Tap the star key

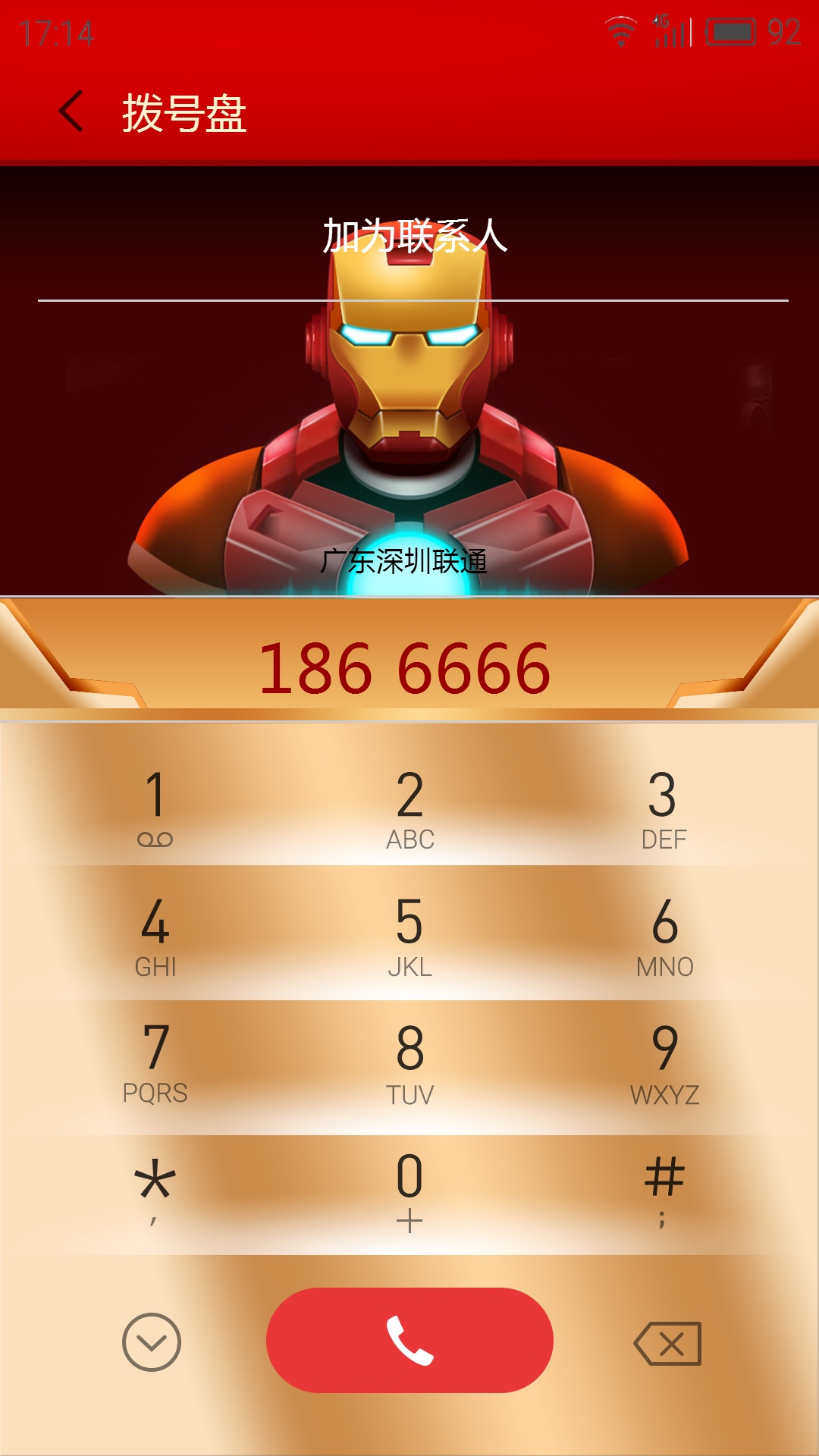[155, 1189]
